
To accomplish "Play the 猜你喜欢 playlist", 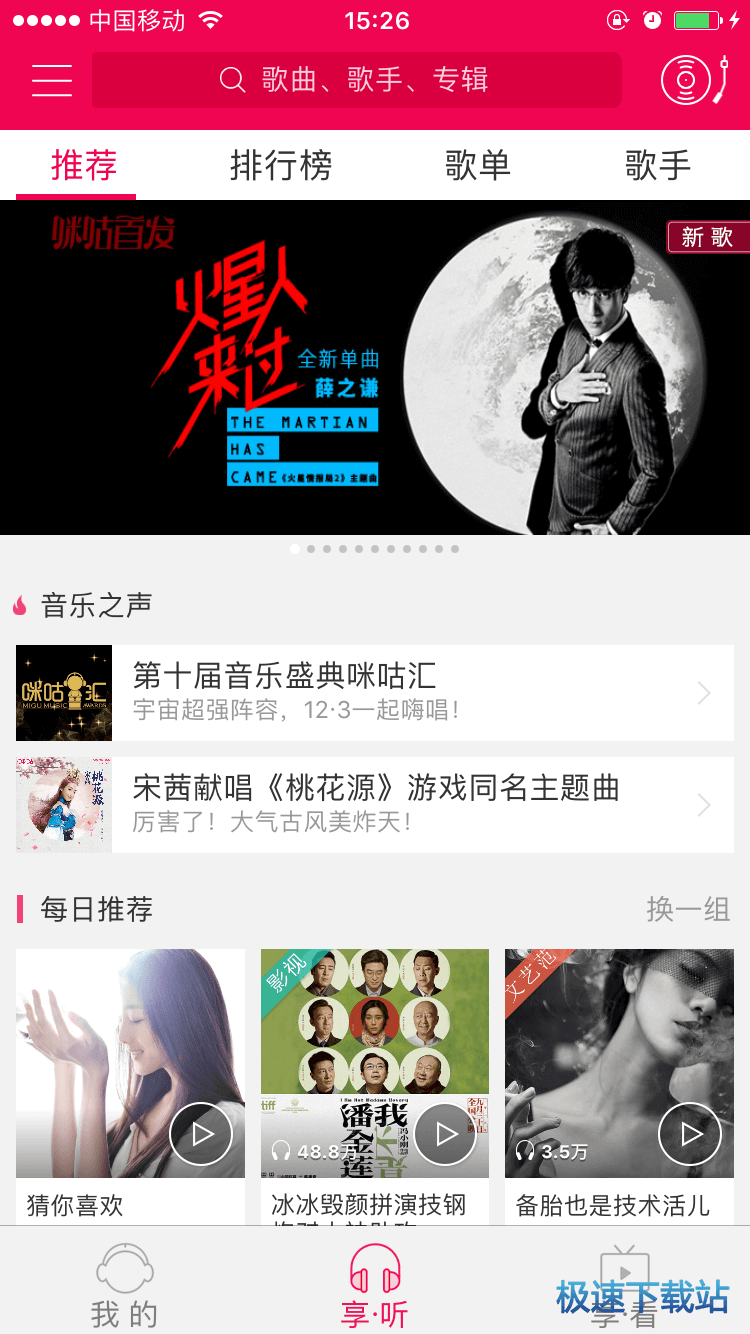I will [x=201, y=1134].
